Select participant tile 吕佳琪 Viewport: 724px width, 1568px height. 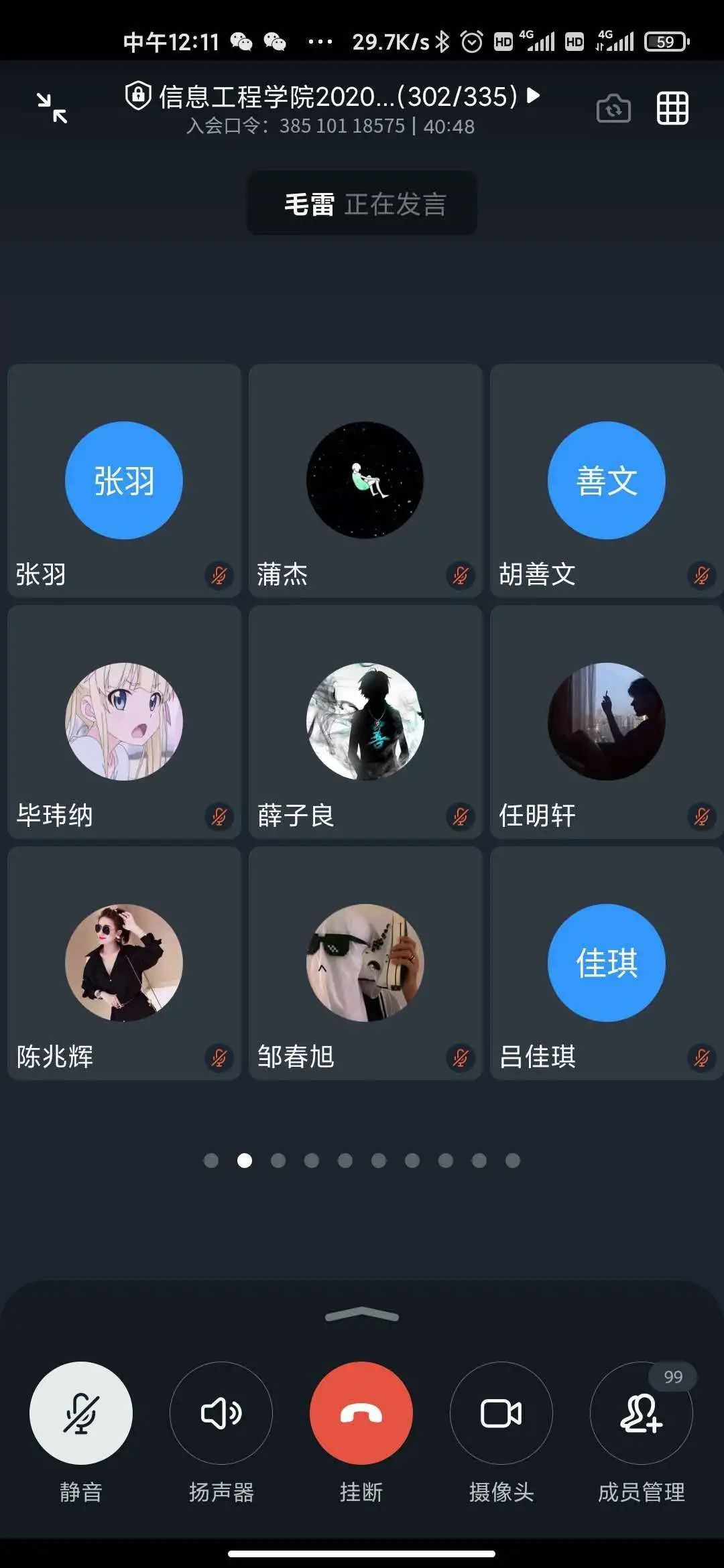coord(607,963)
